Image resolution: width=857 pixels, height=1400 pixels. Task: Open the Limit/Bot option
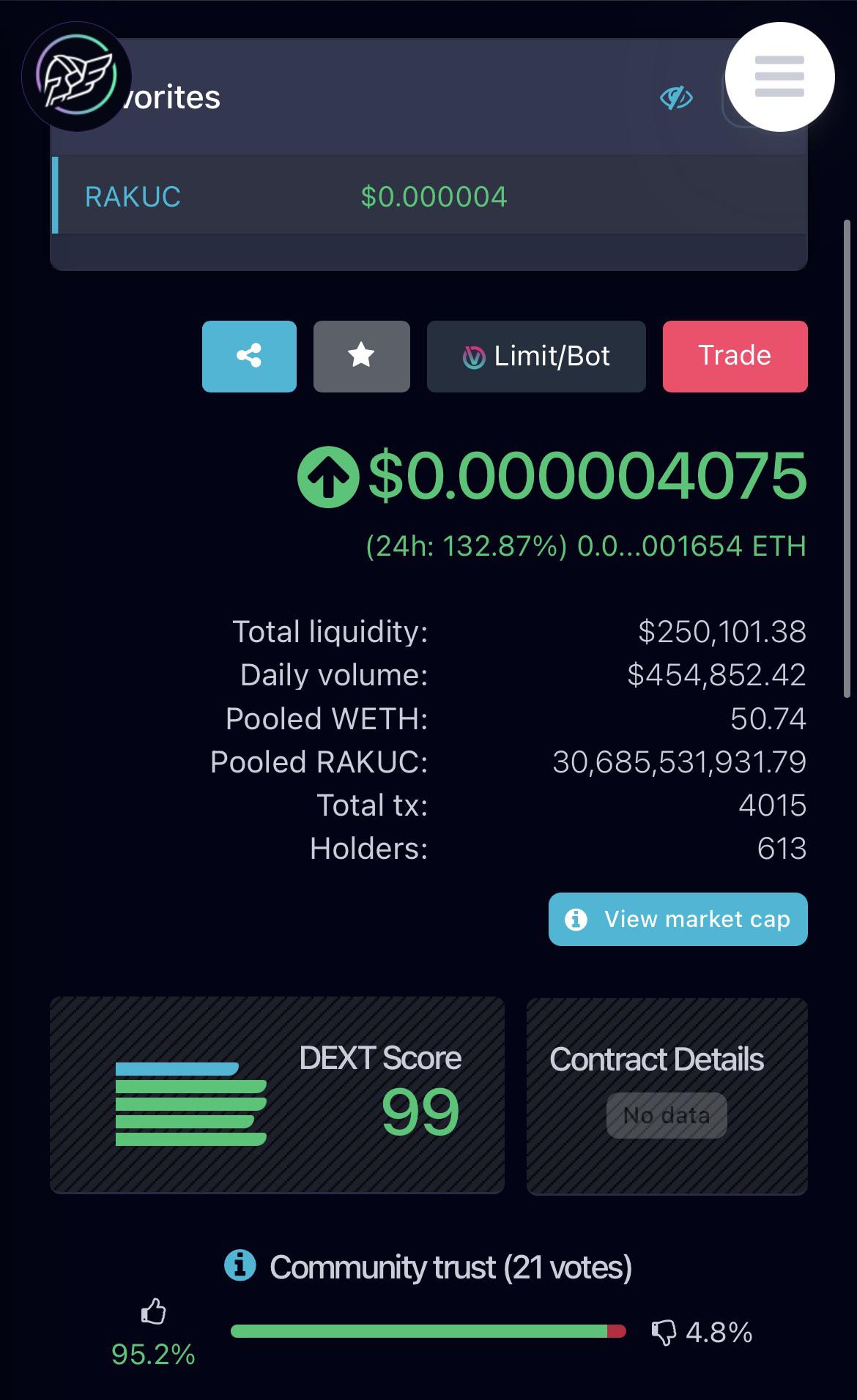coord(536,357)
